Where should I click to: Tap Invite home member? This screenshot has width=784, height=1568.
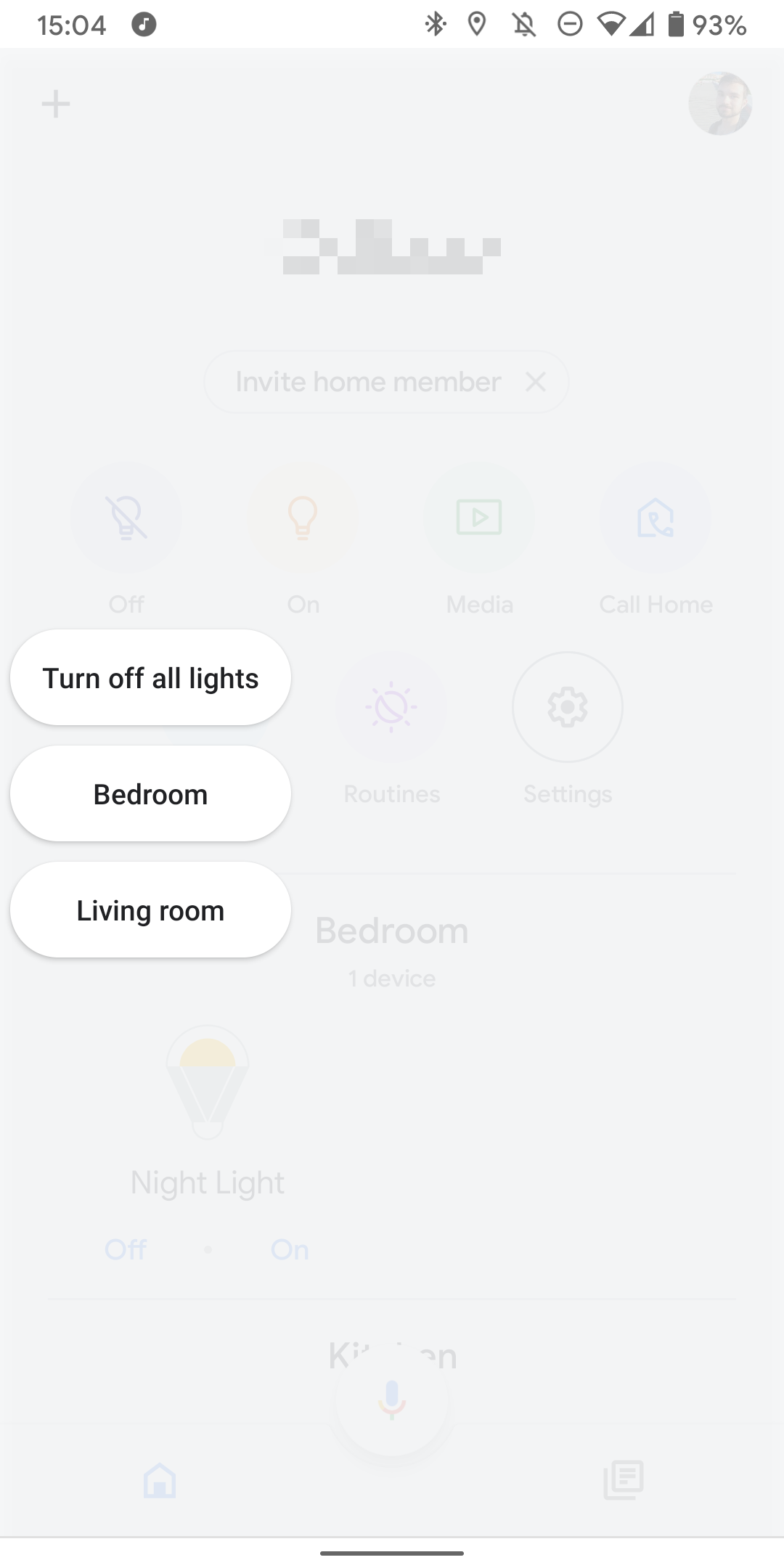367,381
